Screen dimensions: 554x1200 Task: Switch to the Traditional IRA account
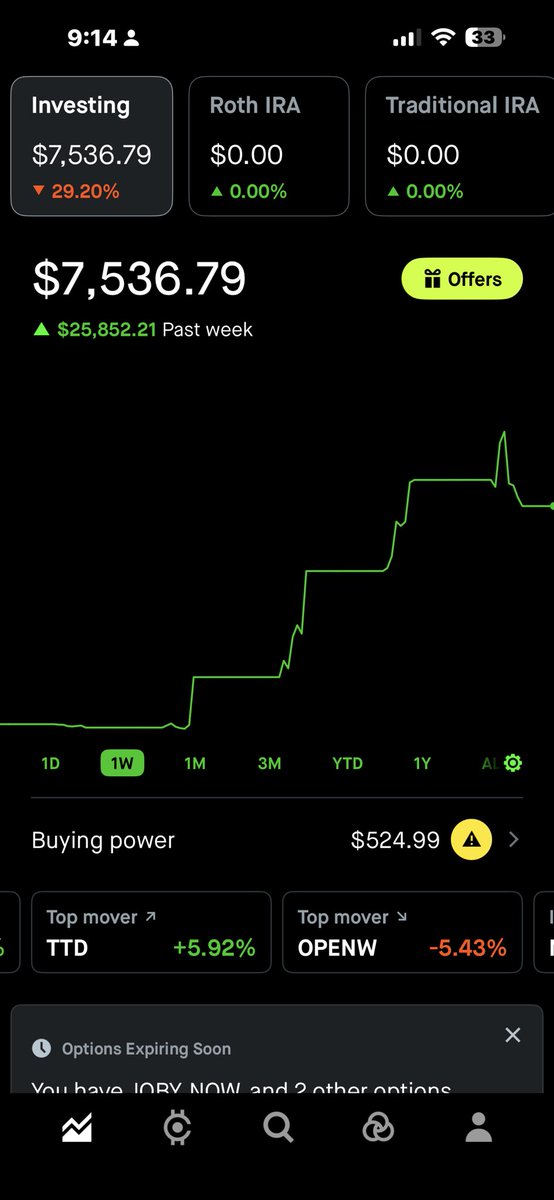pyautogui.click(x=460, y=146)
